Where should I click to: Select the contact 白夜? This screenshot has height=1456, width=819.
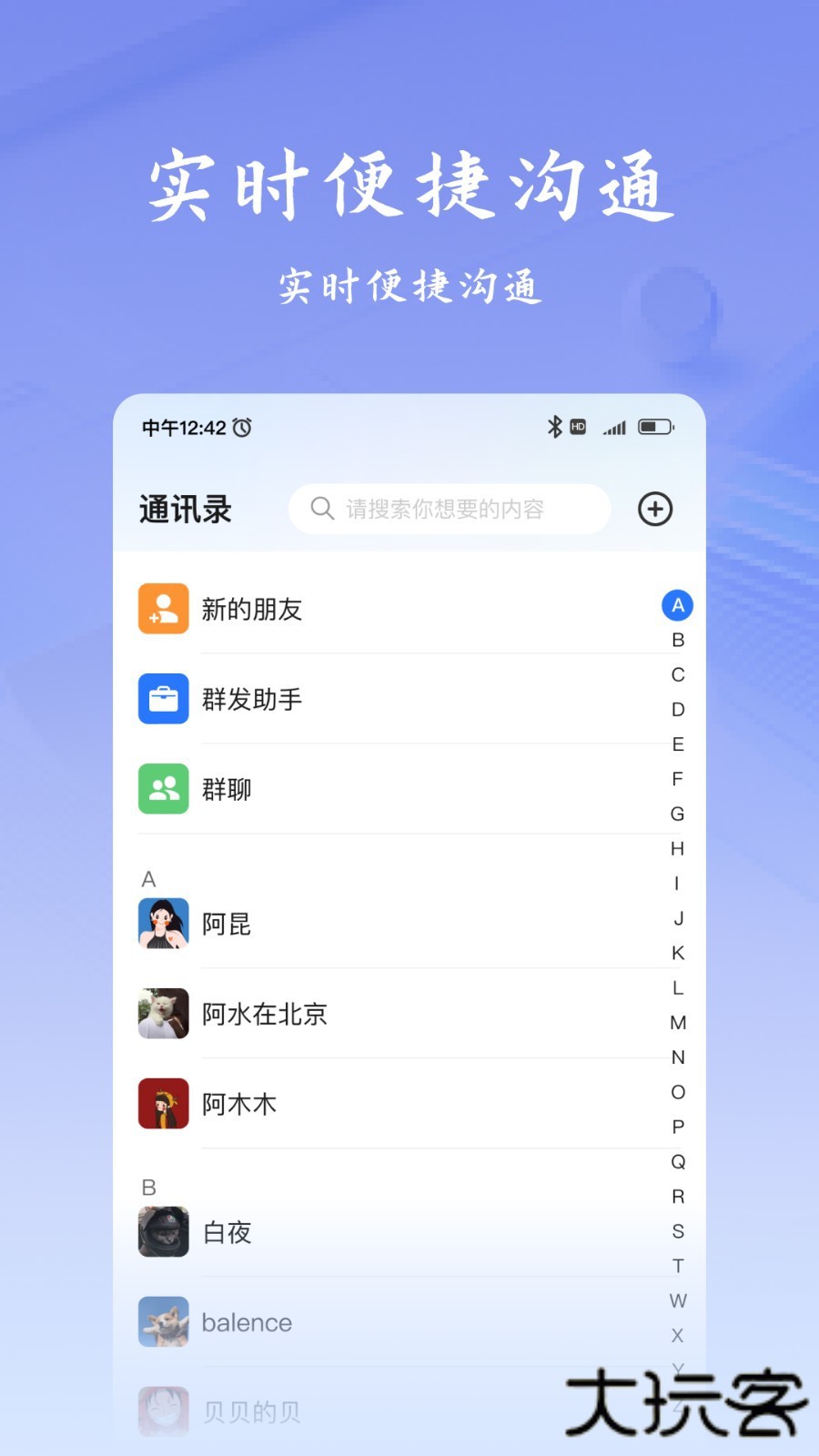click(x=227, y=1232)
